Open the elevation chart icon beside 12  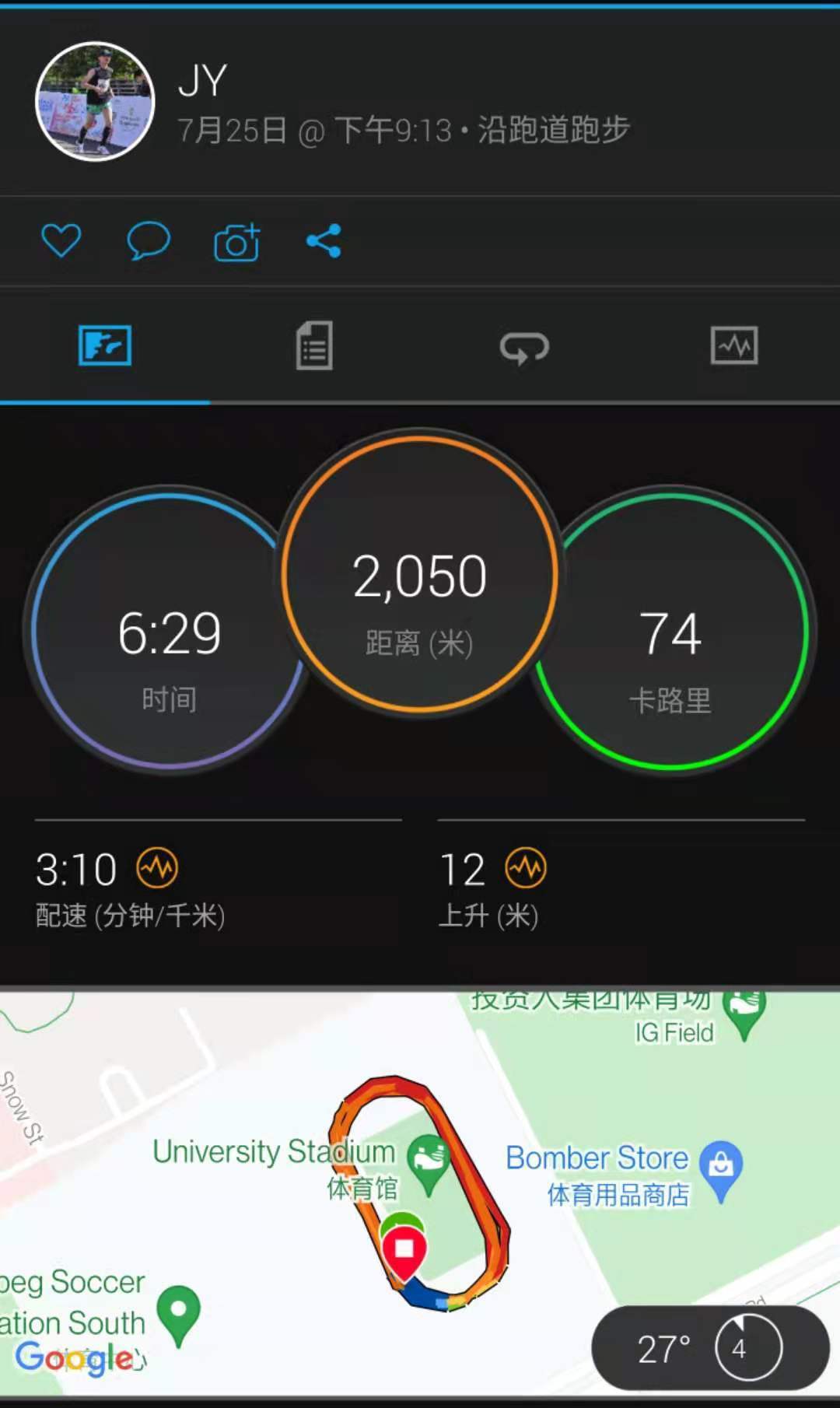pyautogui.click(x=526, y=868)
